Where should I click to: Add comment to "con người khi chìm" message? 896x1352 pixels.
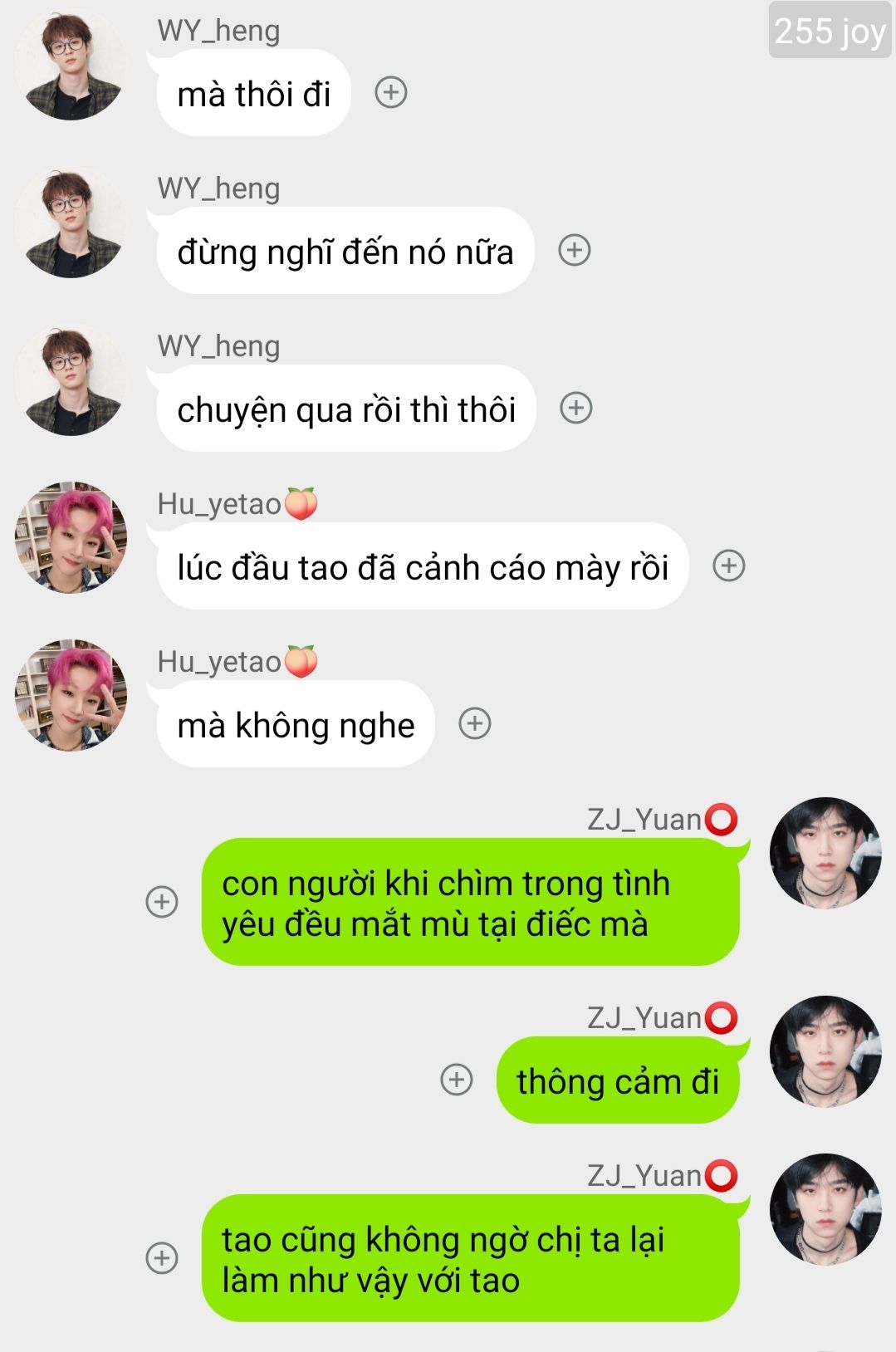point(162,902)
